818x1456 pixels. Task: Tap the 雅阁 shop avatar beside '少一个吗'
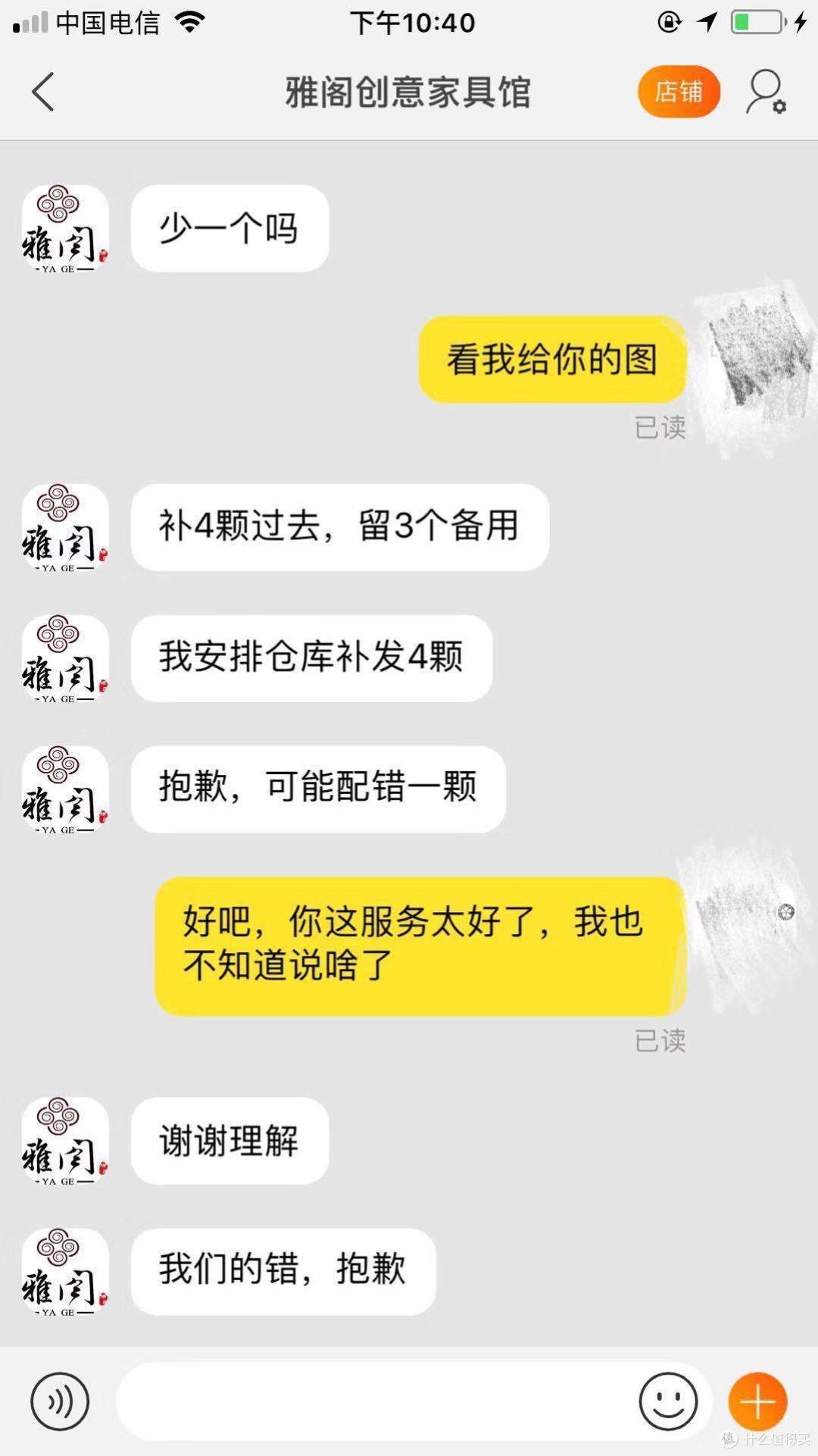tap(64, 227)
